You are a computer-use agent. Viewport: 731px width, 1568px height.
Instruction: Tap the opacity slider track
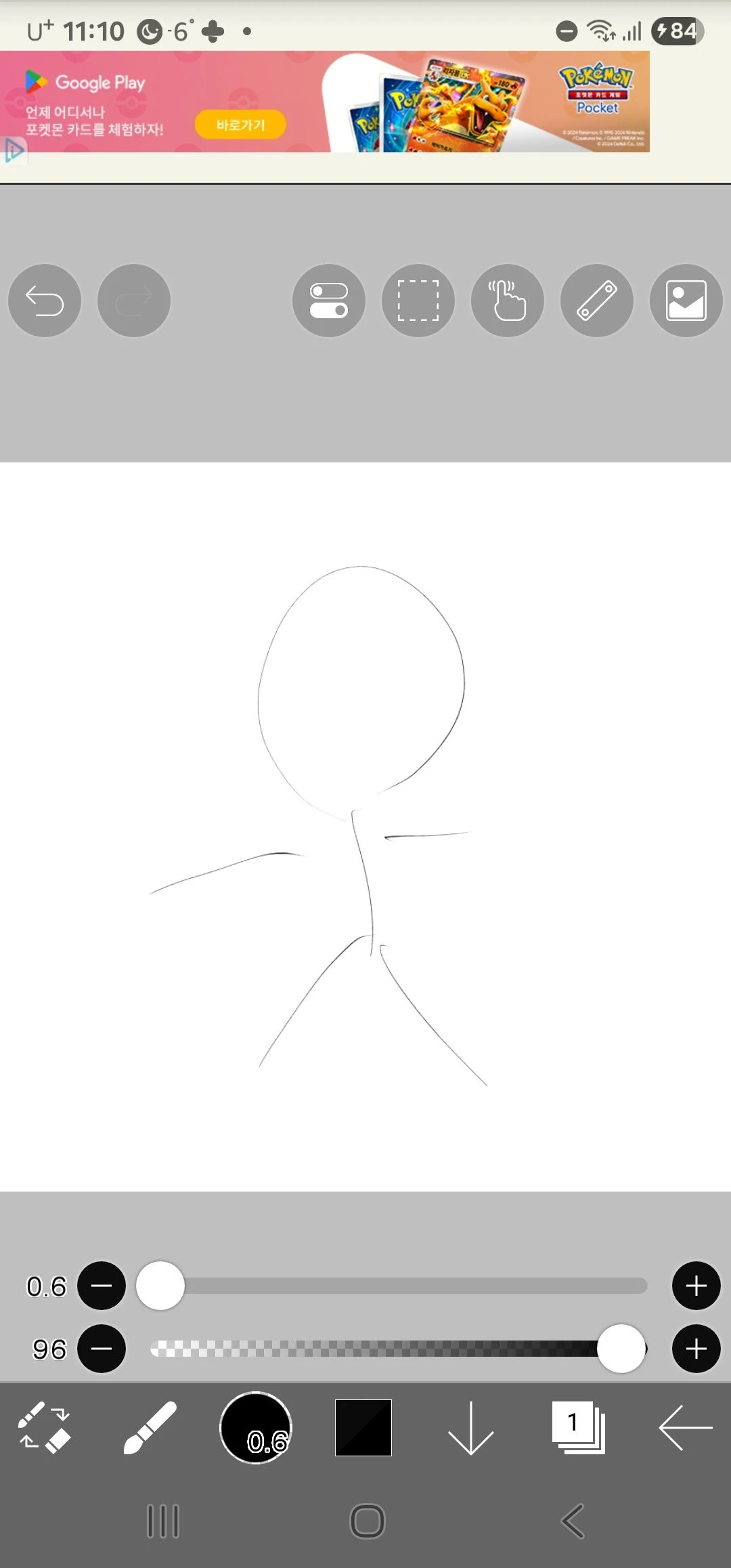tap(379, 1349)
